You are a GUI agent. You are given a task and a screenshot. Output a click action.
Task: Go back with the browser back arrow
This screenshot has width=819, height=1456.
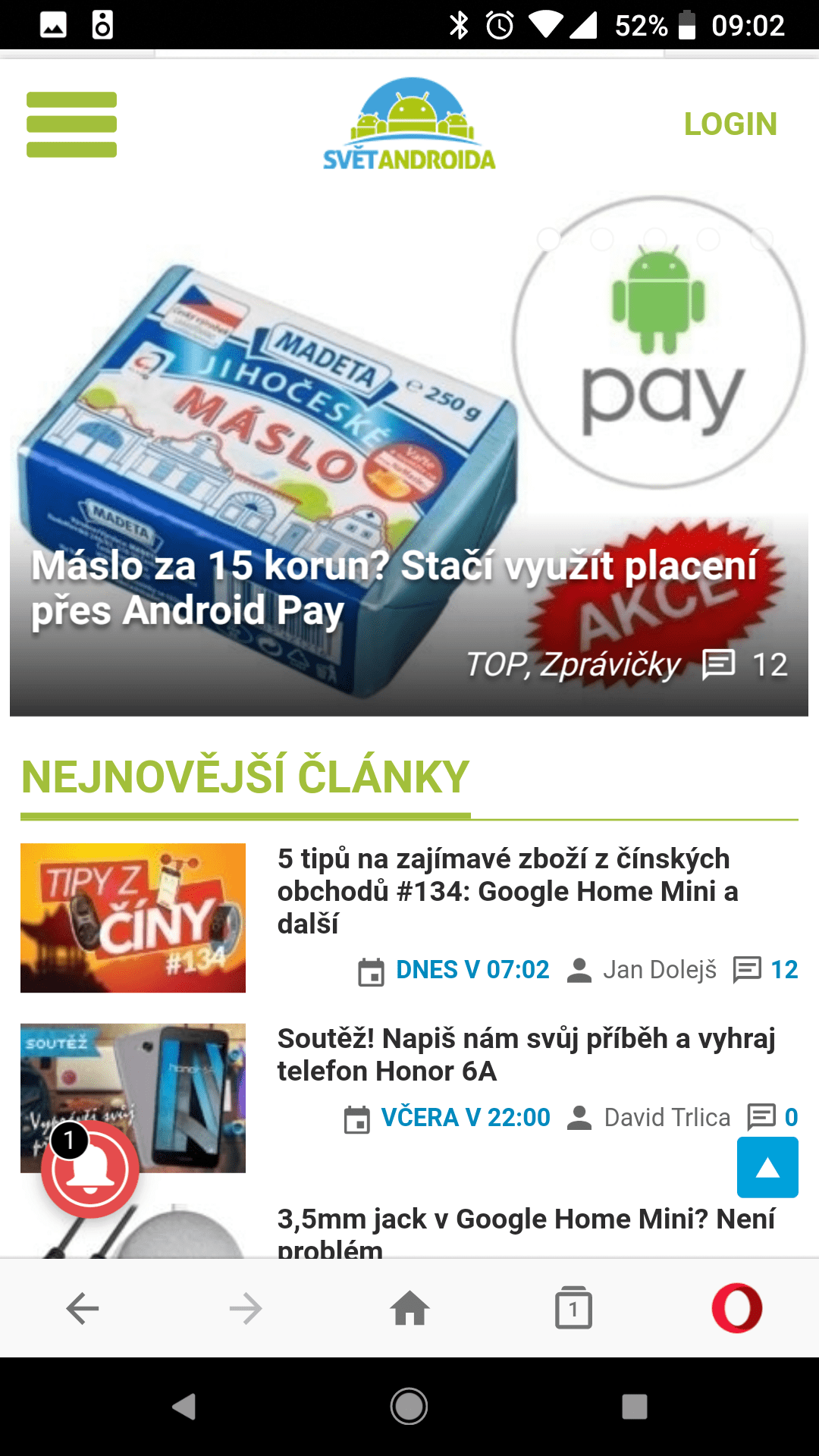(82, 1308)
